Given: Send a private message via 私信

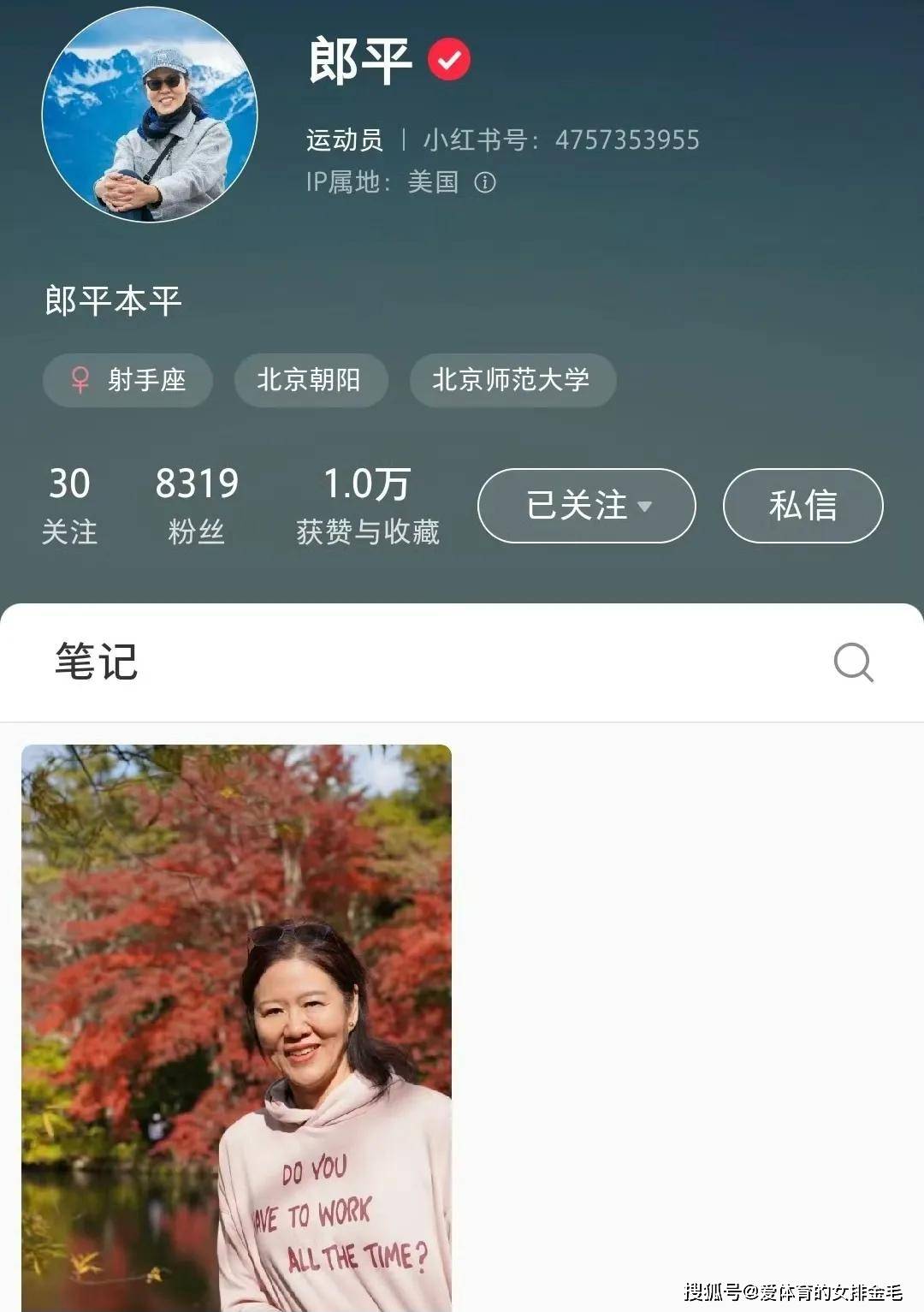Looking at the screenshot, I should (803, 506).
